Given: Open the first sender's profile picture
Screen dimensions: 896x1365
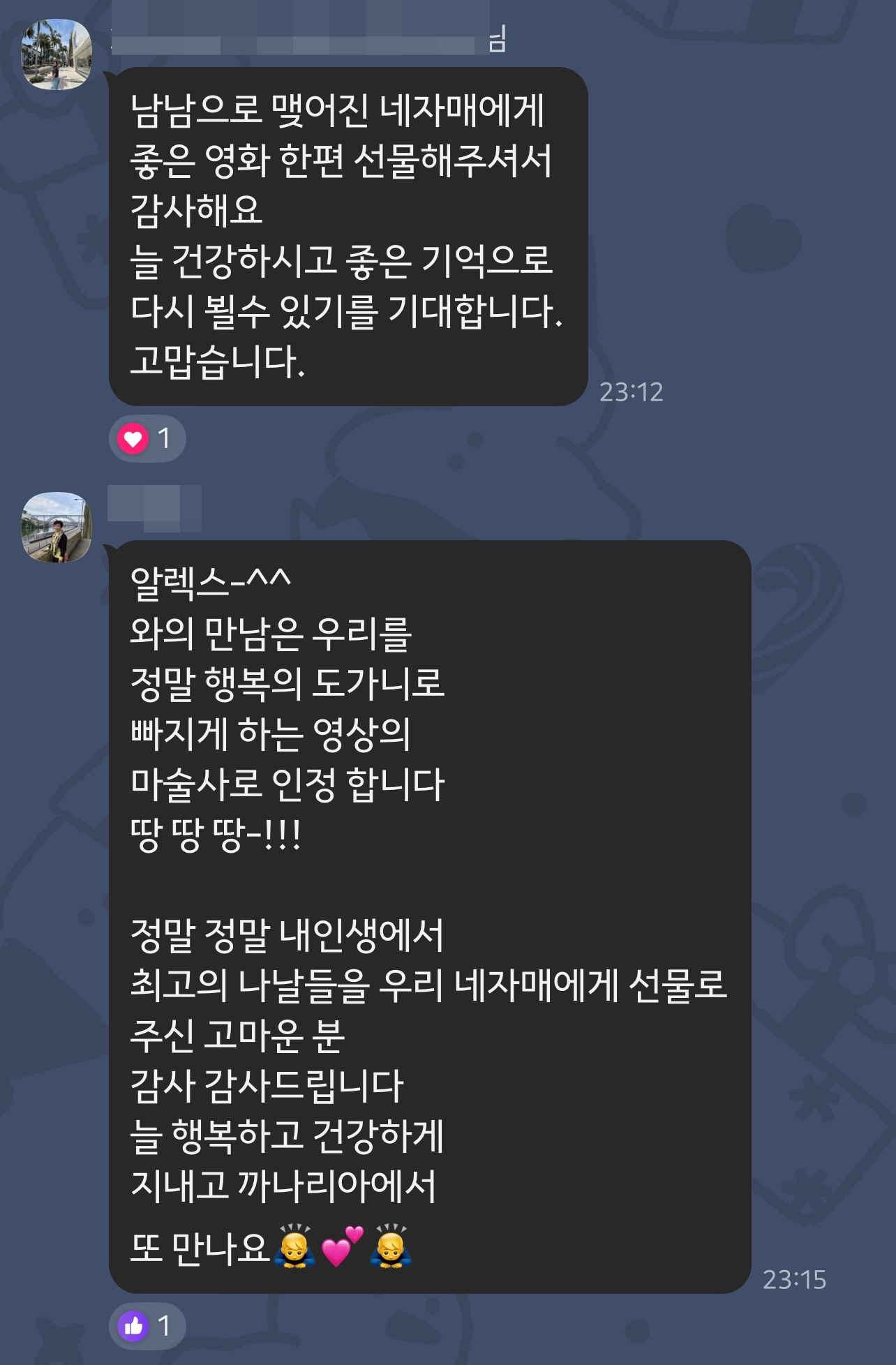Looking at the screenshot, I should (x=57, y=54).
